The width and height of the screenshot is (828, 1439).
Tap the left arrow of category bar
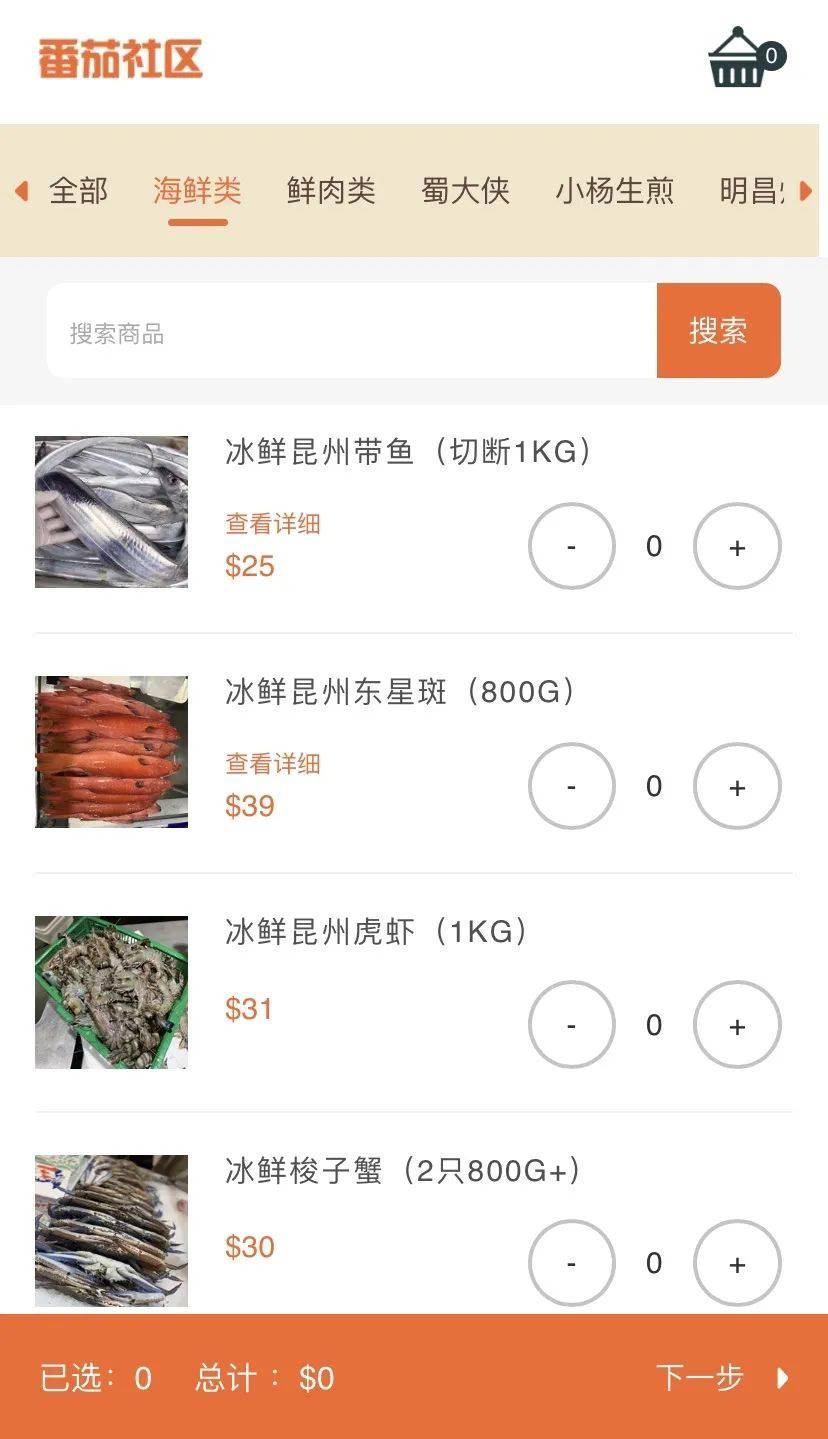click(x=21, y=190)
